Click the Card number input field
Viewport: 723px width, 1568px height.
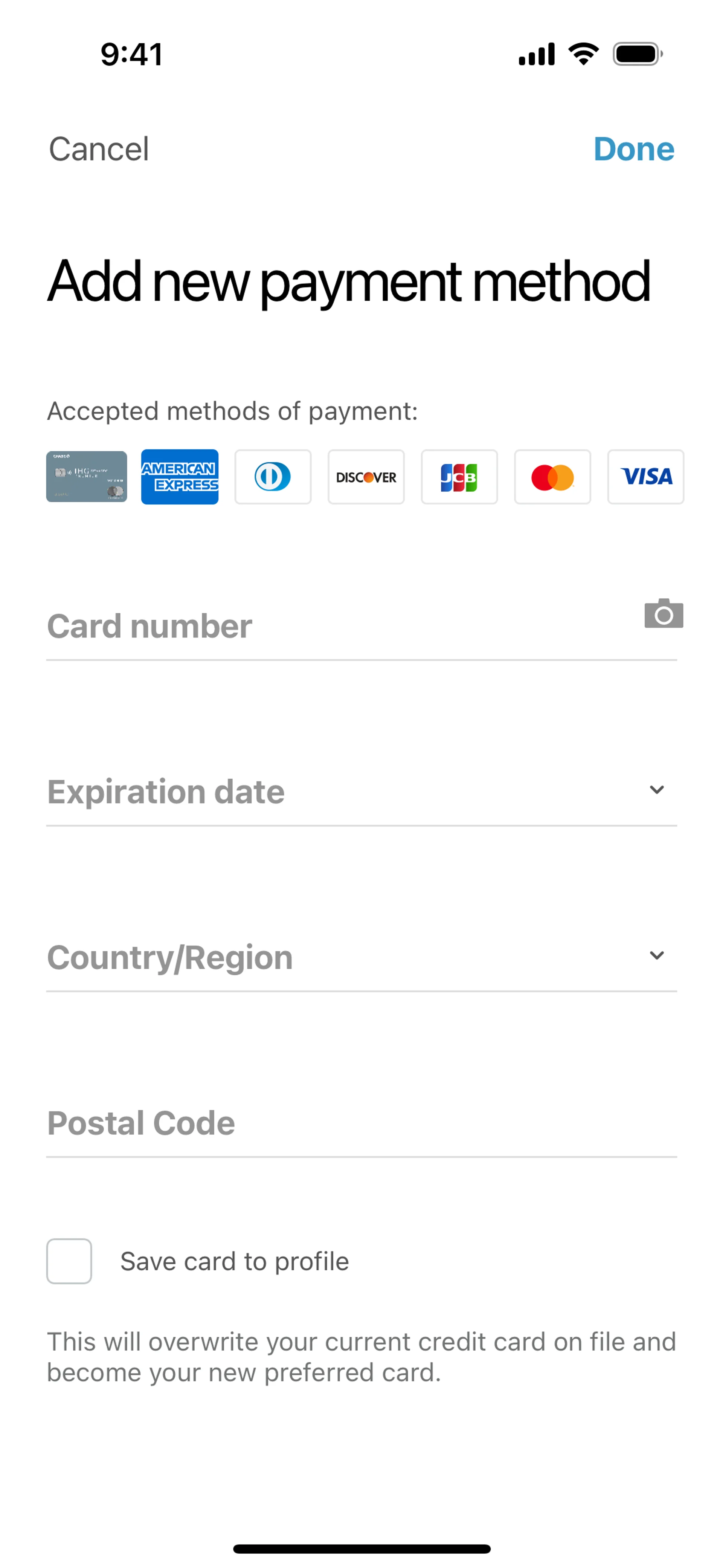[x=304, y=626]
